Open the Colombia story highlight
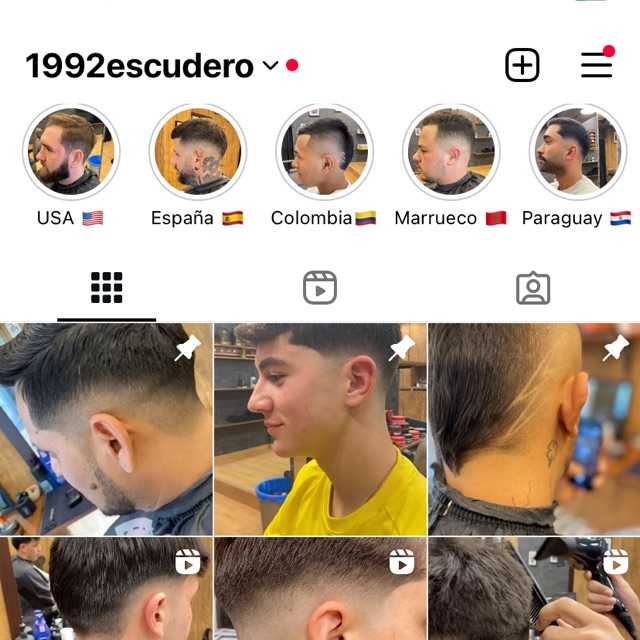 (x=324, y=152)
